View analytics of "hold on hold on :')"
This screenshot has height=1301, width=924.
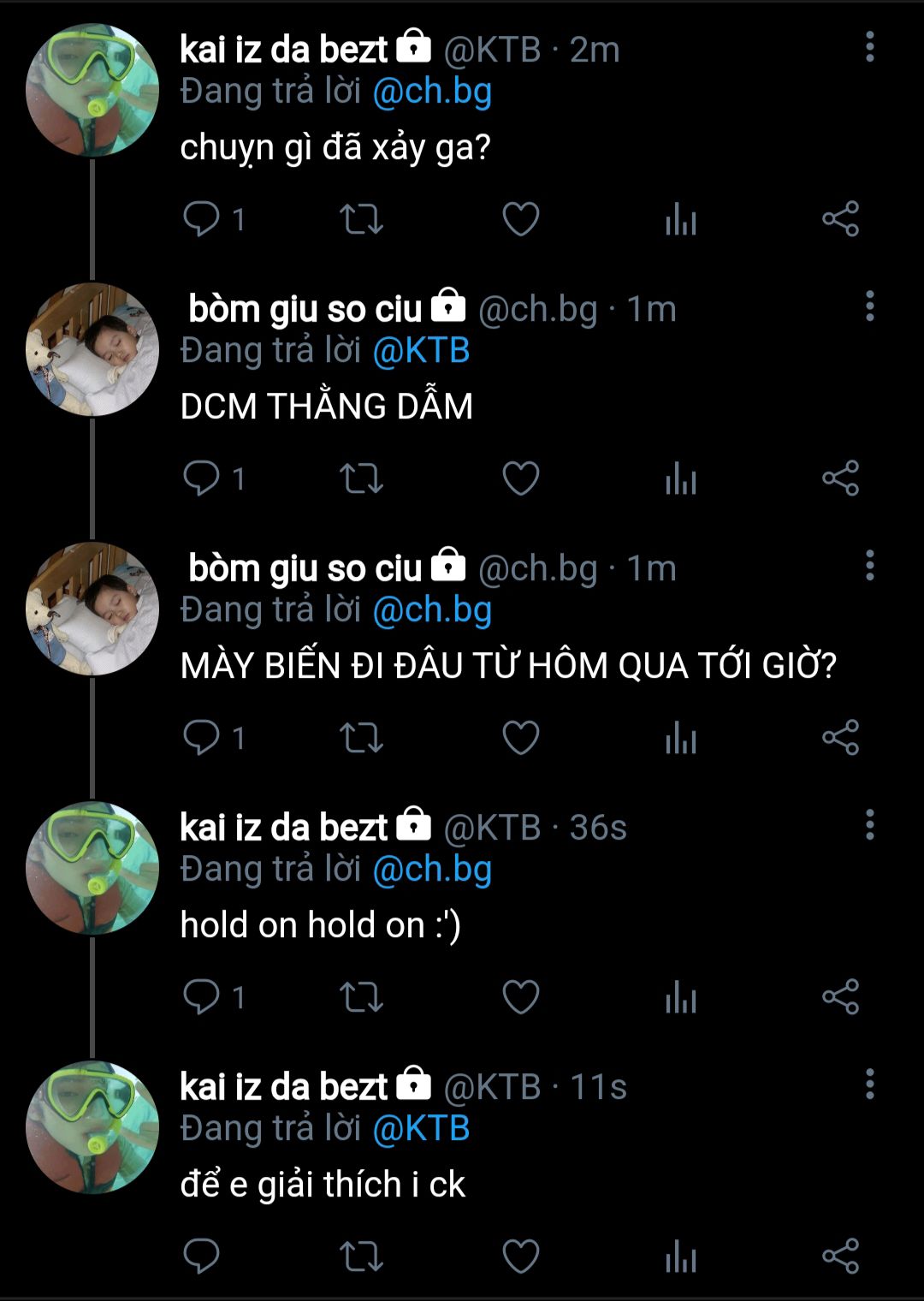[x=681, y=997]
